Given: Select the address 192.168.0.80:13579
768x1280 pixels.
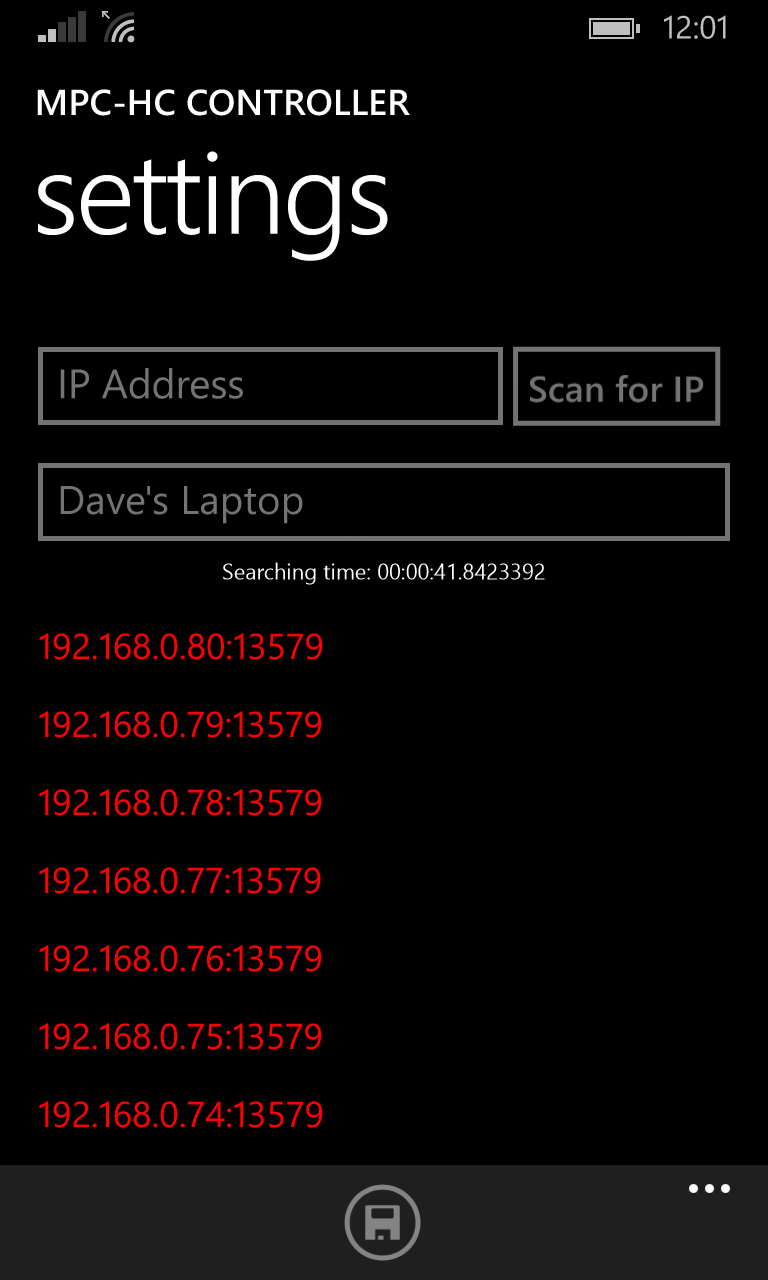Looking at the screenshot, I should (181, 647).
